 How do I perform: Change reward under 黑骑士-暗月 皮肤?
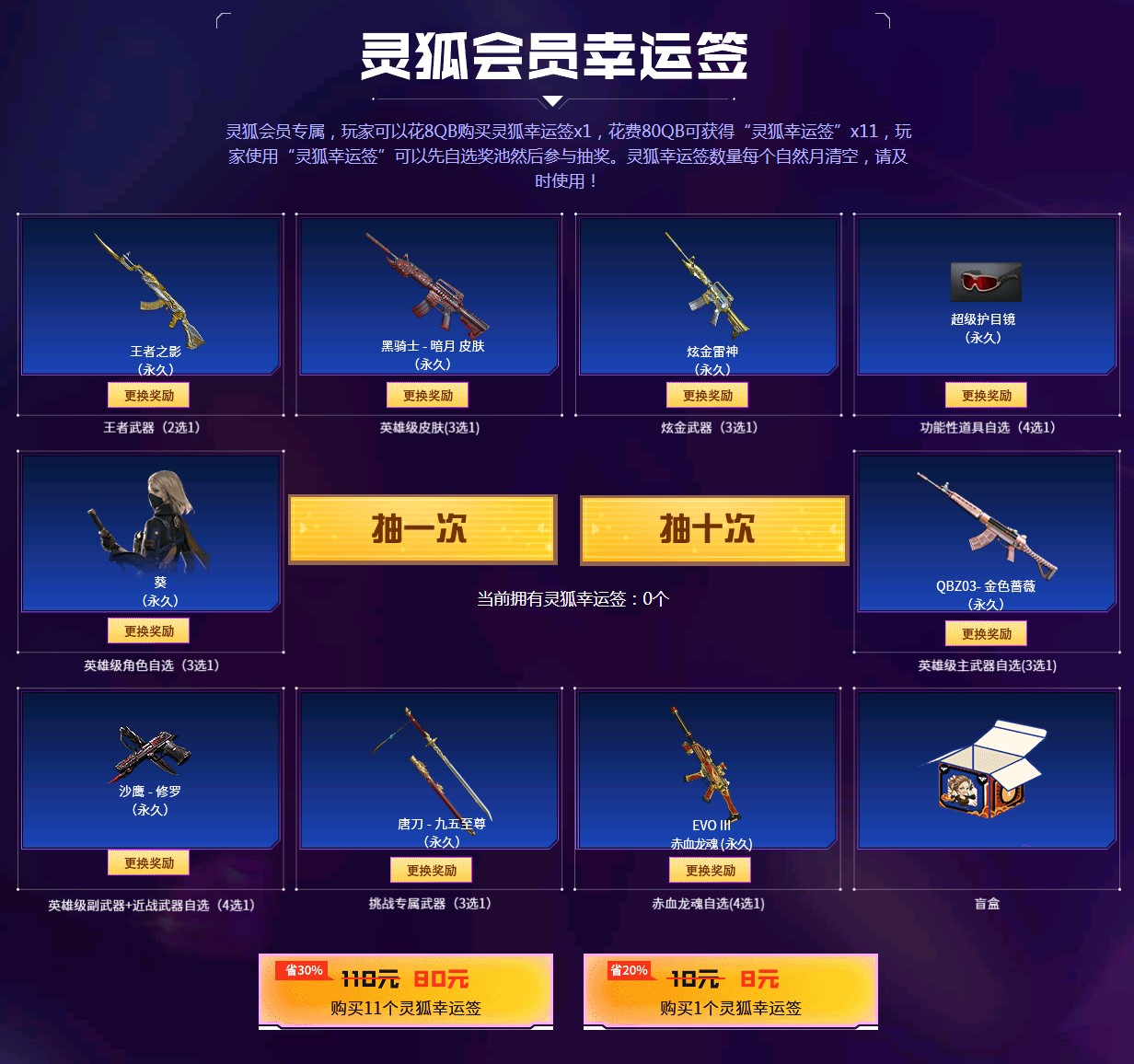[428, 396]
